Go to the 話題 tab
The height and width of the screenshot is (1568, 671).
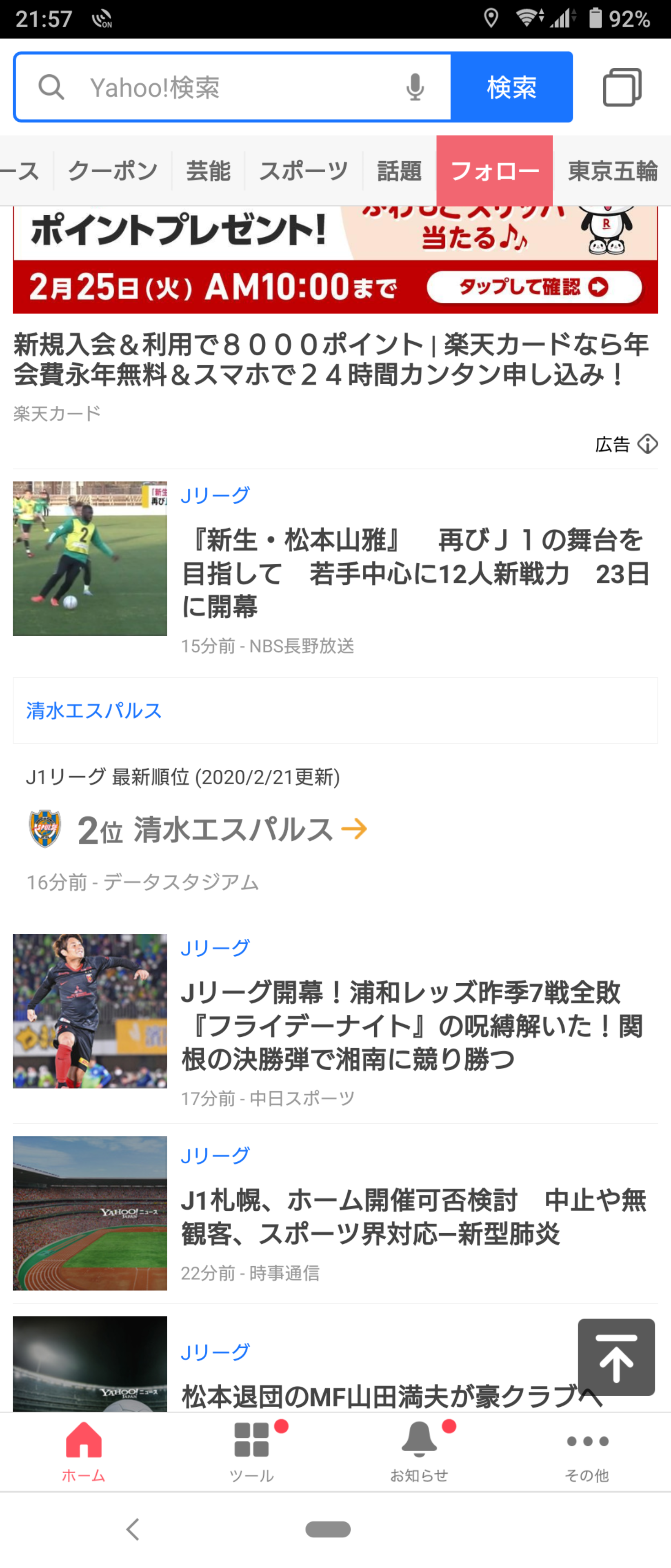(399, 171)
